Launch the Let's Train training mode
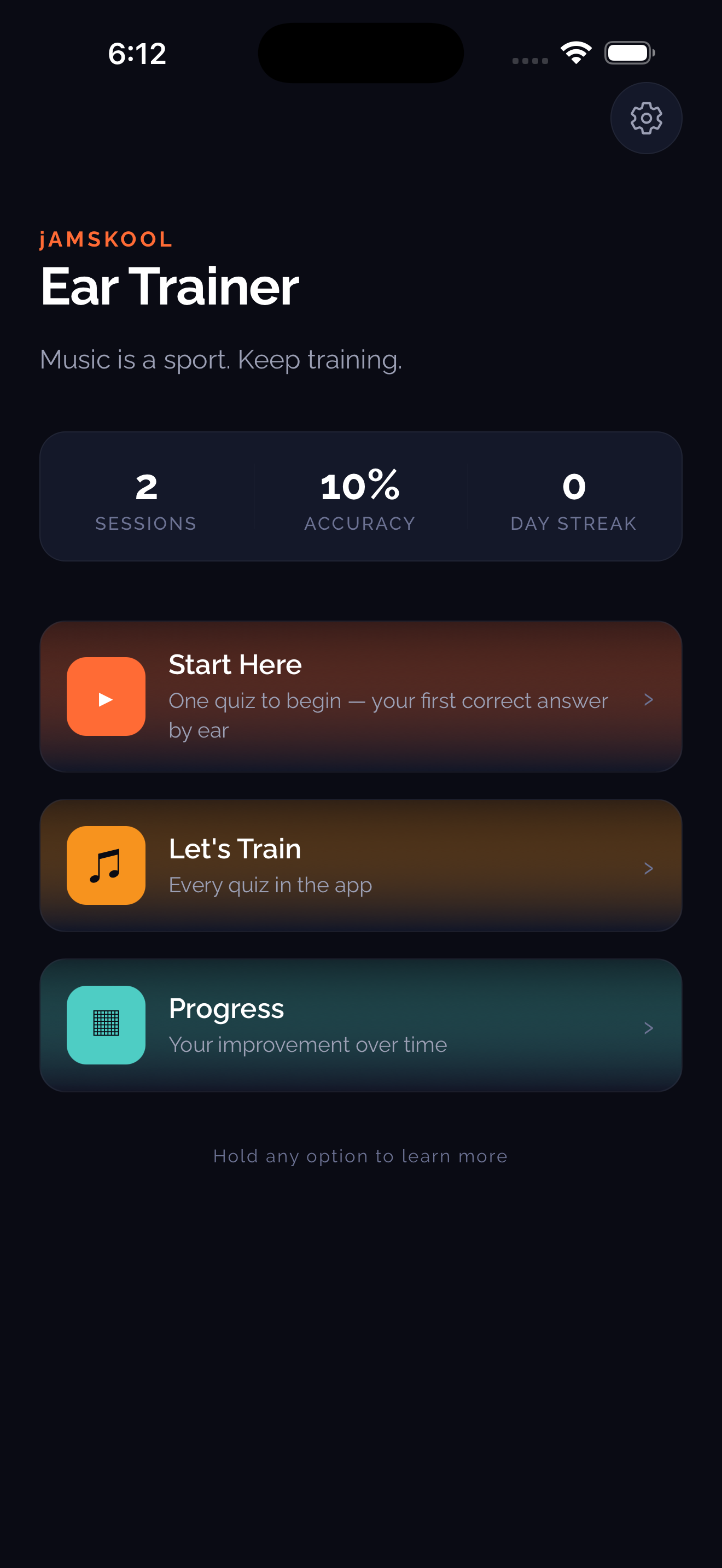Image resolution: width=722 pixels, height=1568 pixels. click(361, 865)
